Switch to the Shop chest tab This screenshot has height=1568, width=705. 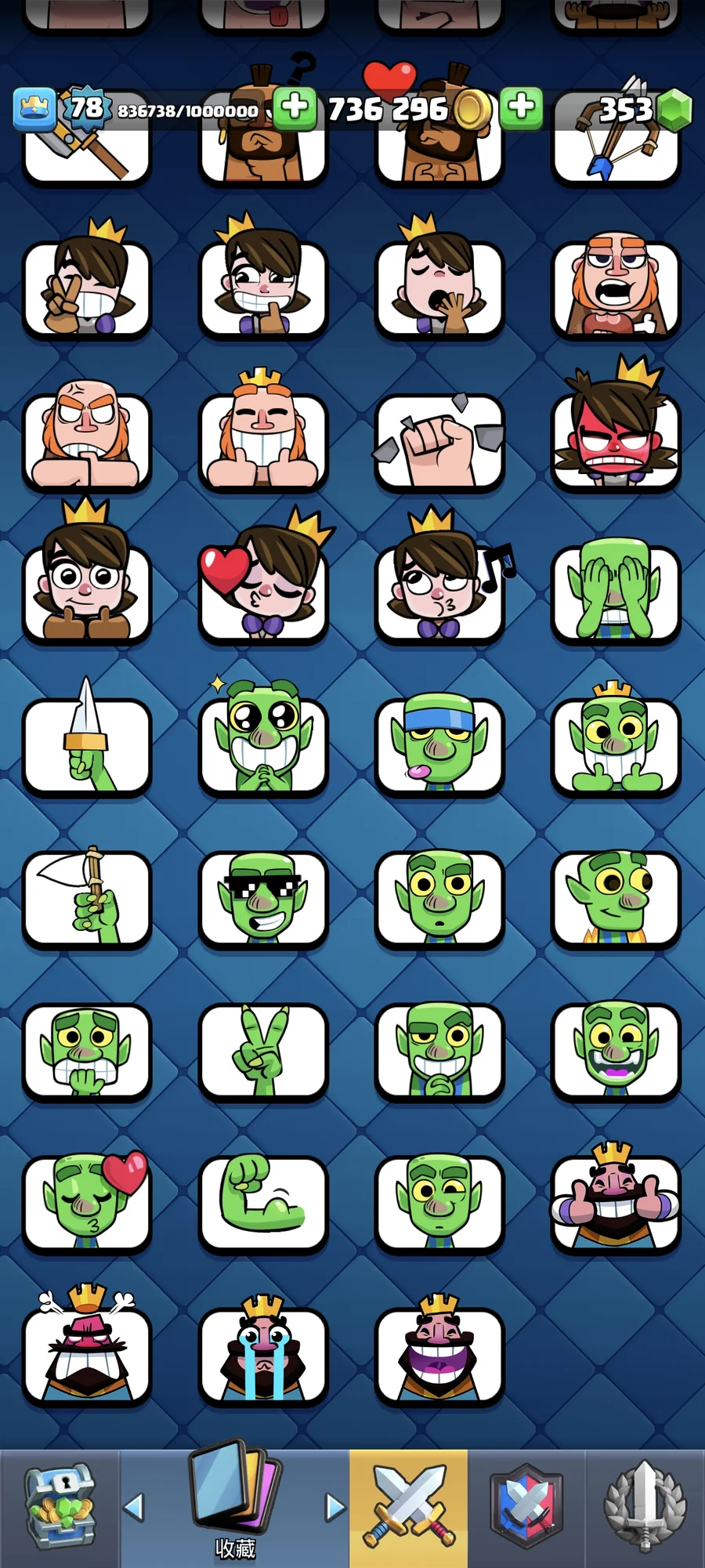[60, 1508]
